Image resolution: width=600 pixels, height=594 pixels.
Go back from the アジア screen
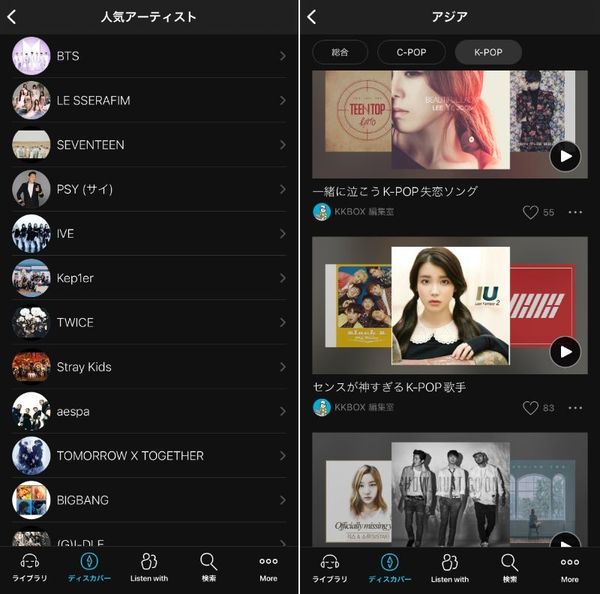pyautogui.click(x=312, y=17)
